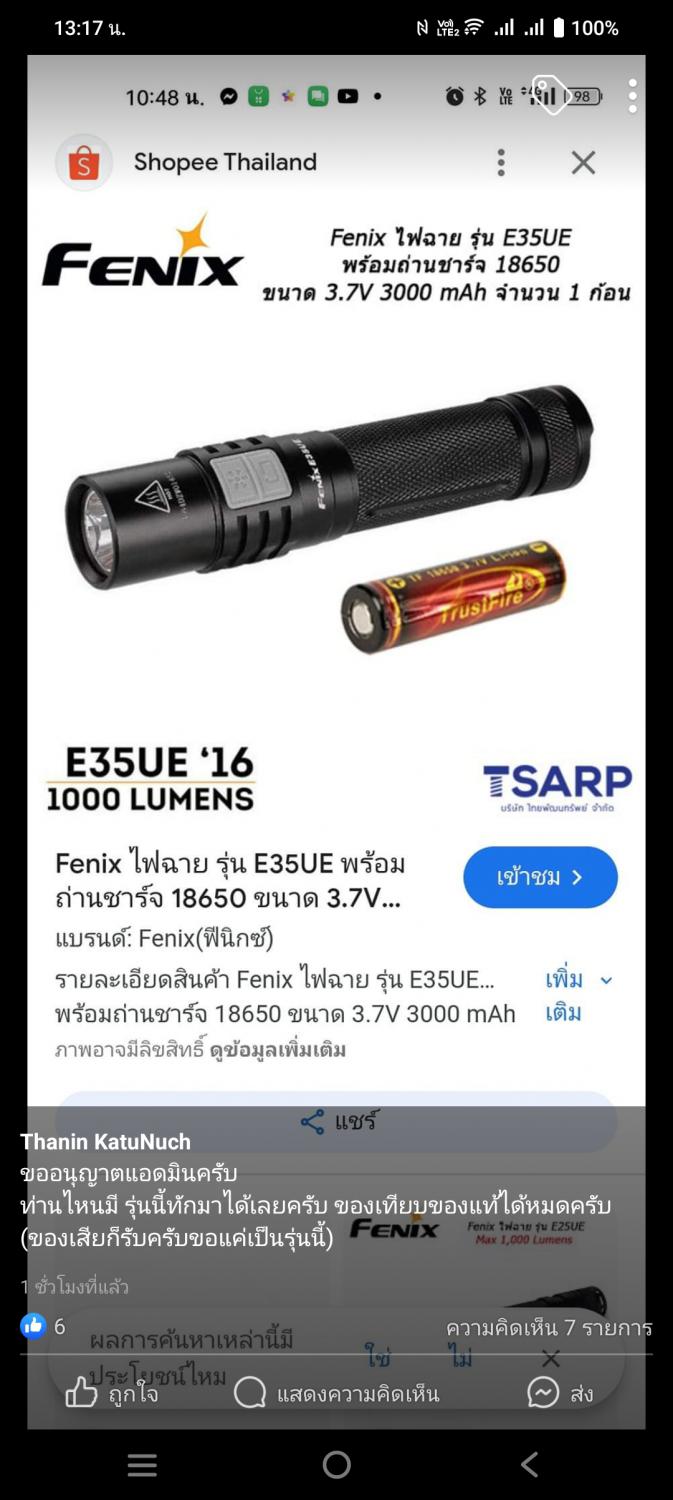Open the ความคิดเห็น 7 รายการ comments list

(548, 1328)
